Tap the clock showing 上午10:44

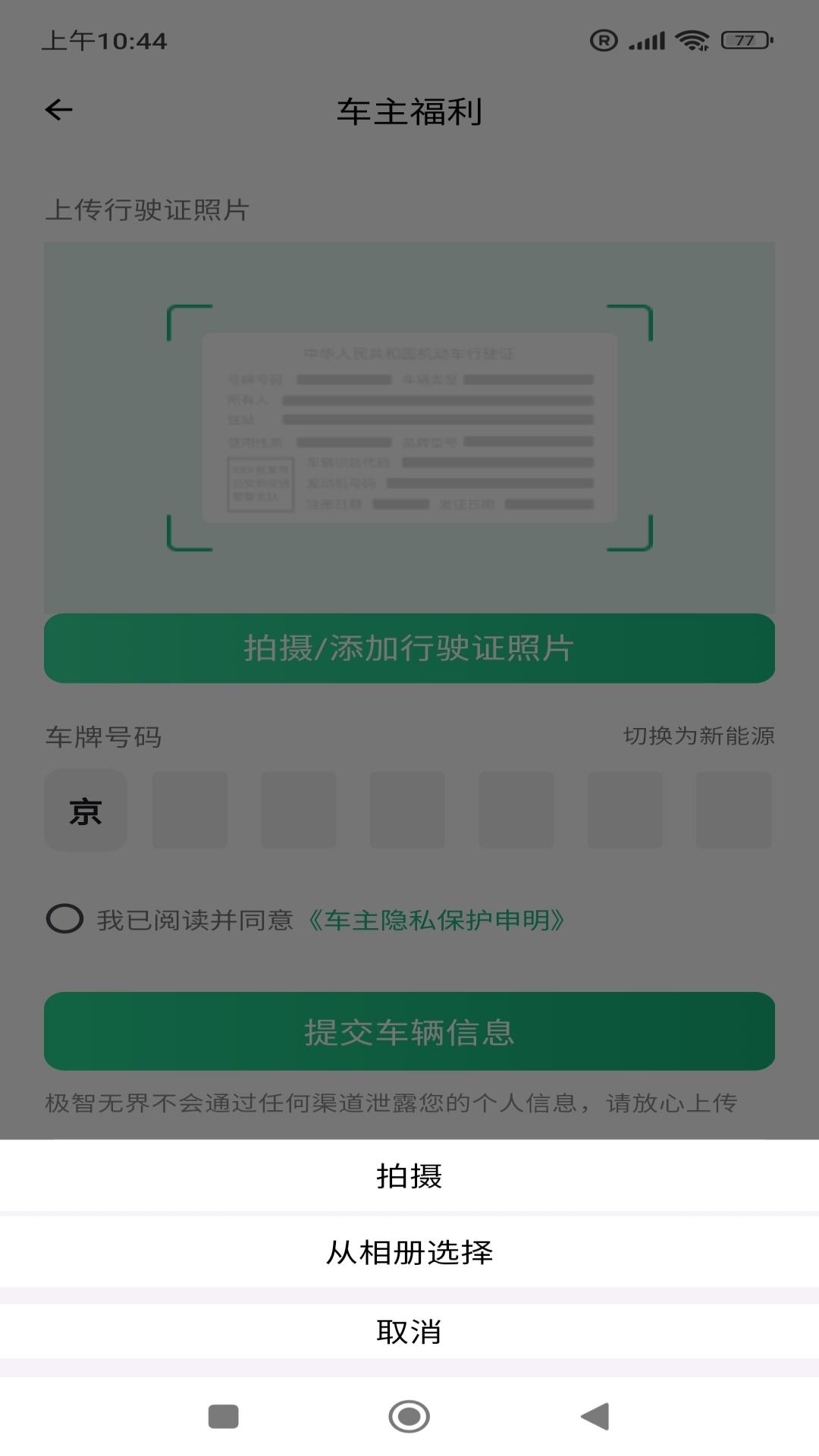click(105, 42)
